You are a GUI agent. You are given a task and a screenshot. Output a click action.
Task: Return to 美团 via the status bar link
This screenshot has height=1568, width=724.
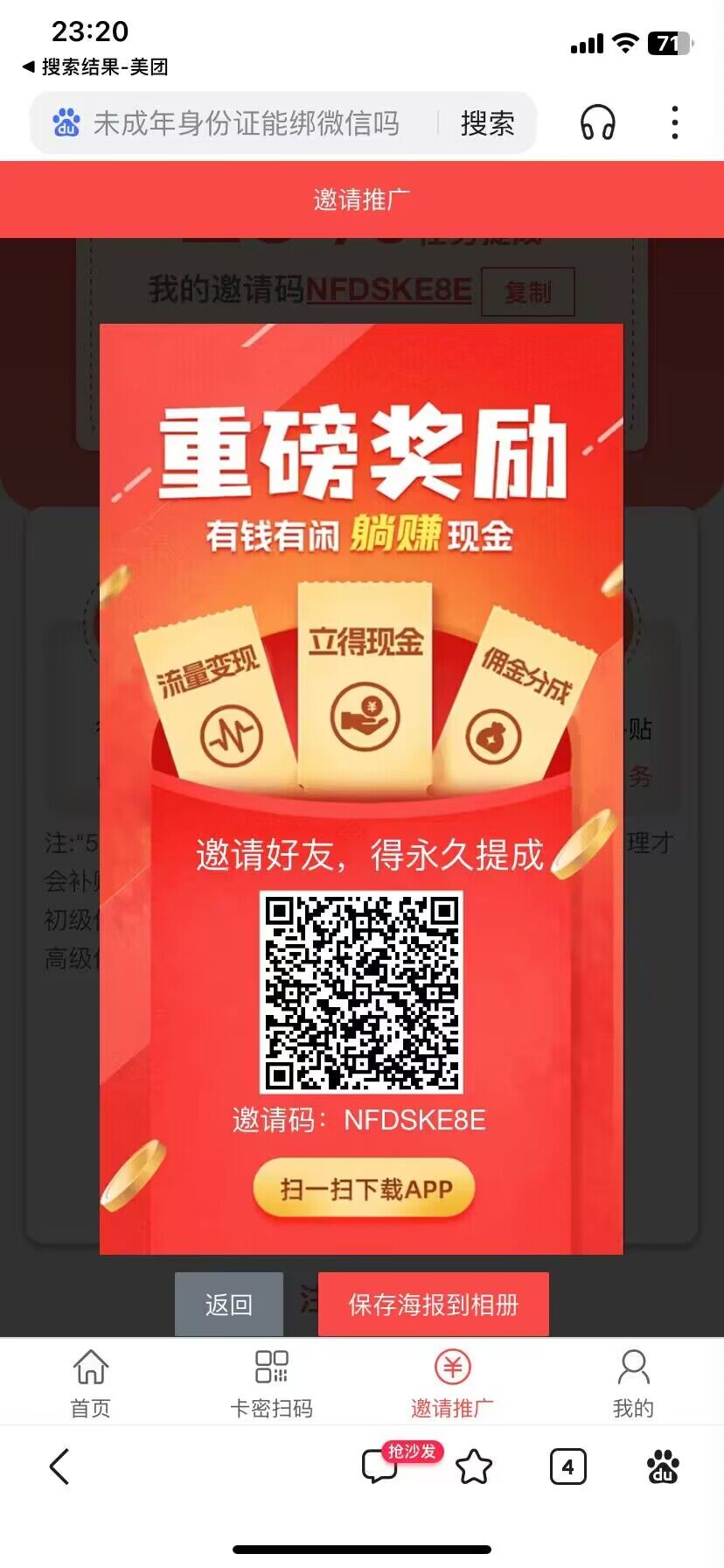coord(95,66)
